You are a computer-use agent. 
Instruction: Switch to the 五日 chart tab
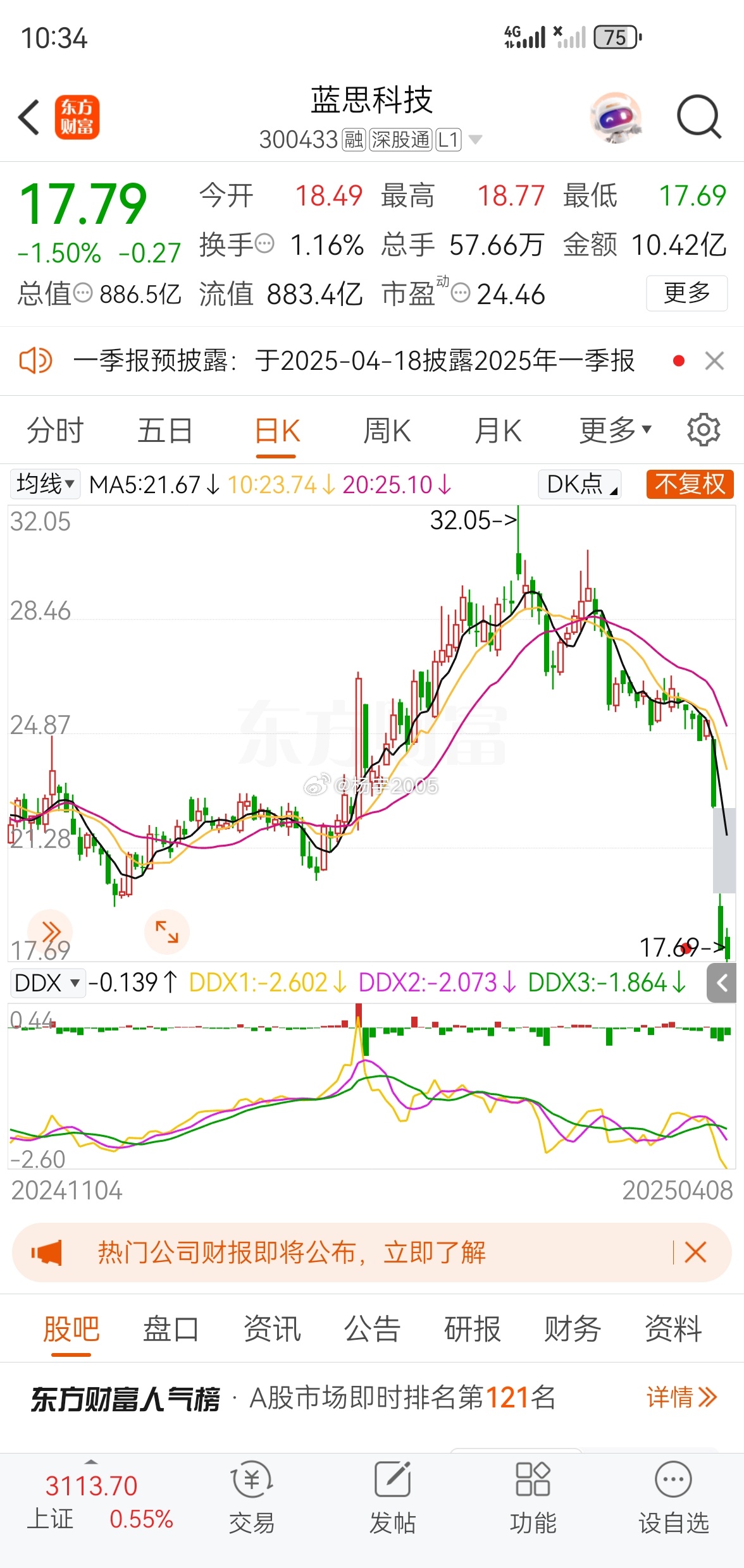pyautogui.click(x=165, y=431)
